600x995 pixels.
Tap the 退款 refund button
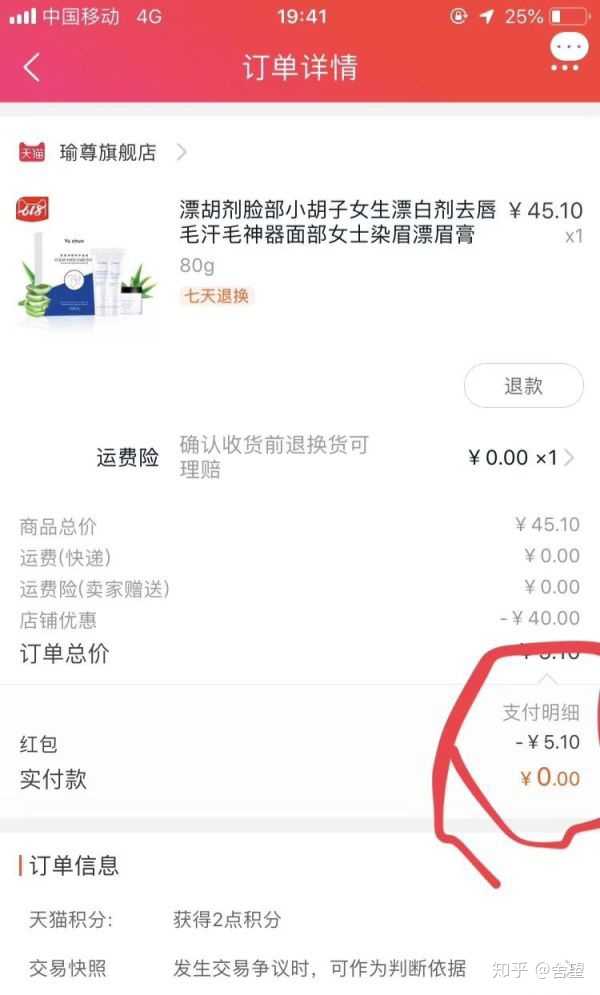[523, 386]
